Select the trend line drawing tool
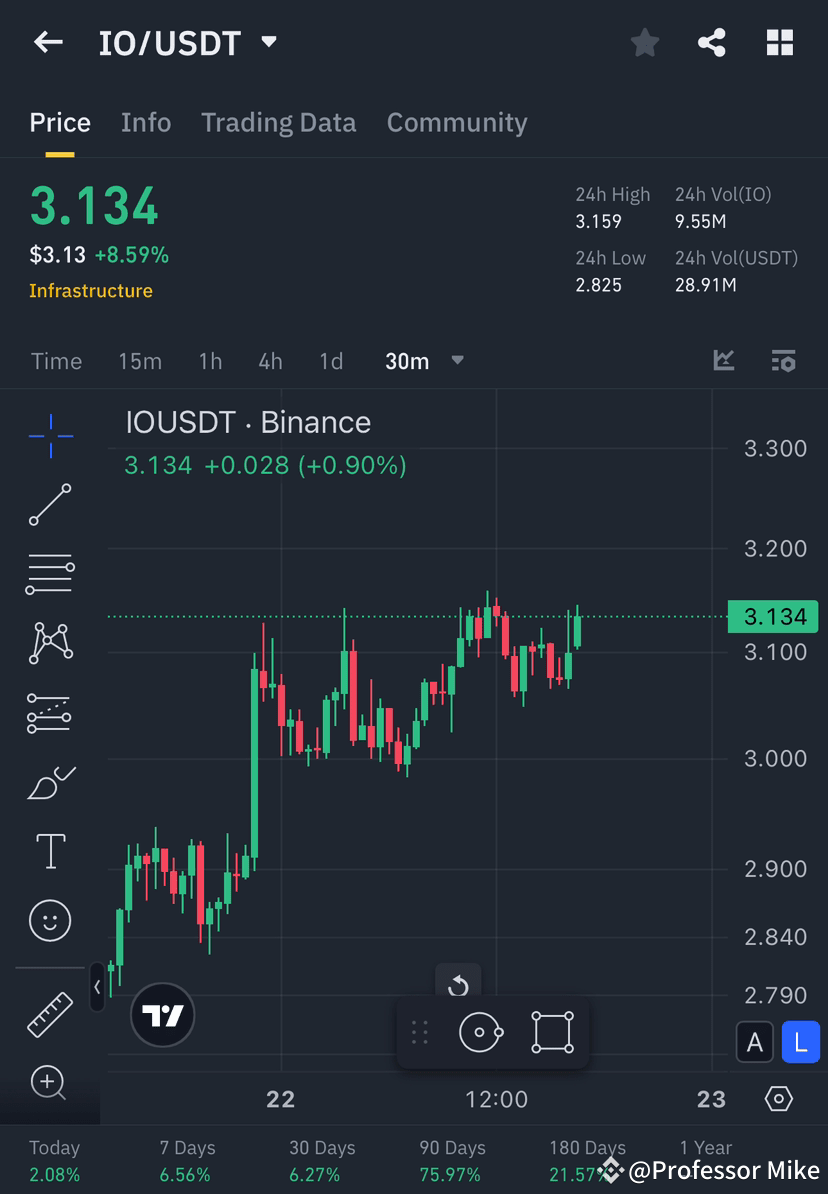The height and width of the screenshot is (1194, 828). click(50, 505)
